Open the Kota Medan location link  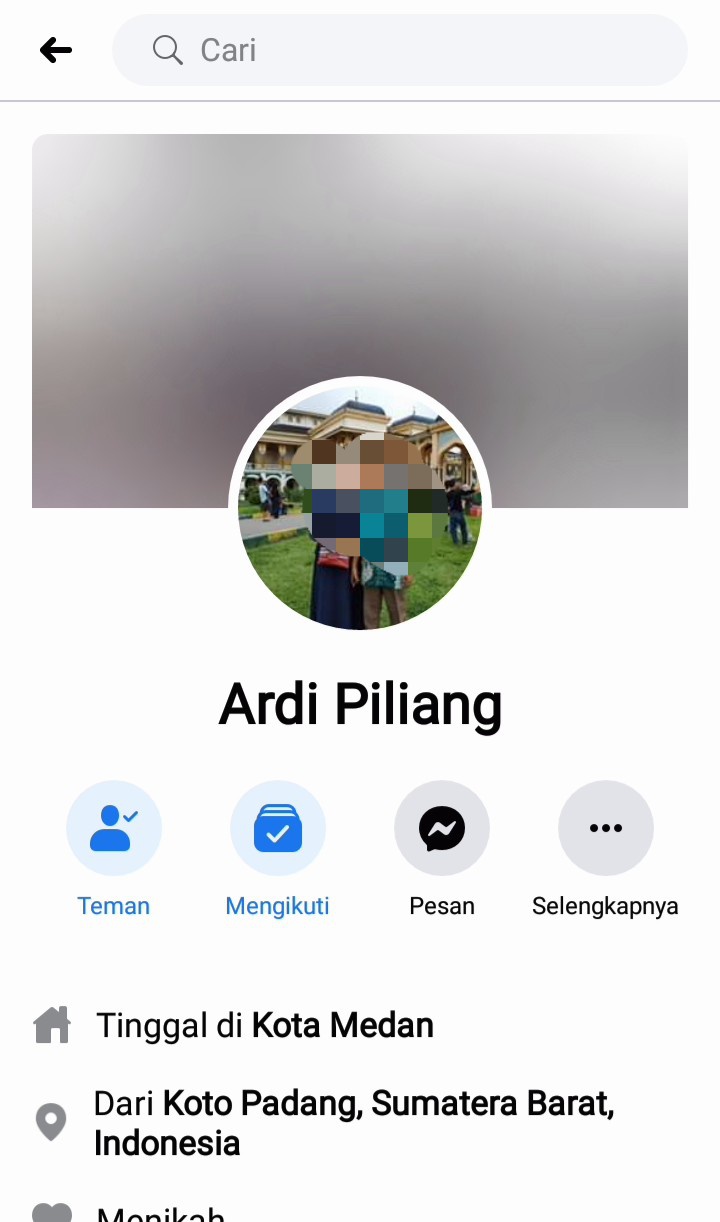[x=343, y=1024]
